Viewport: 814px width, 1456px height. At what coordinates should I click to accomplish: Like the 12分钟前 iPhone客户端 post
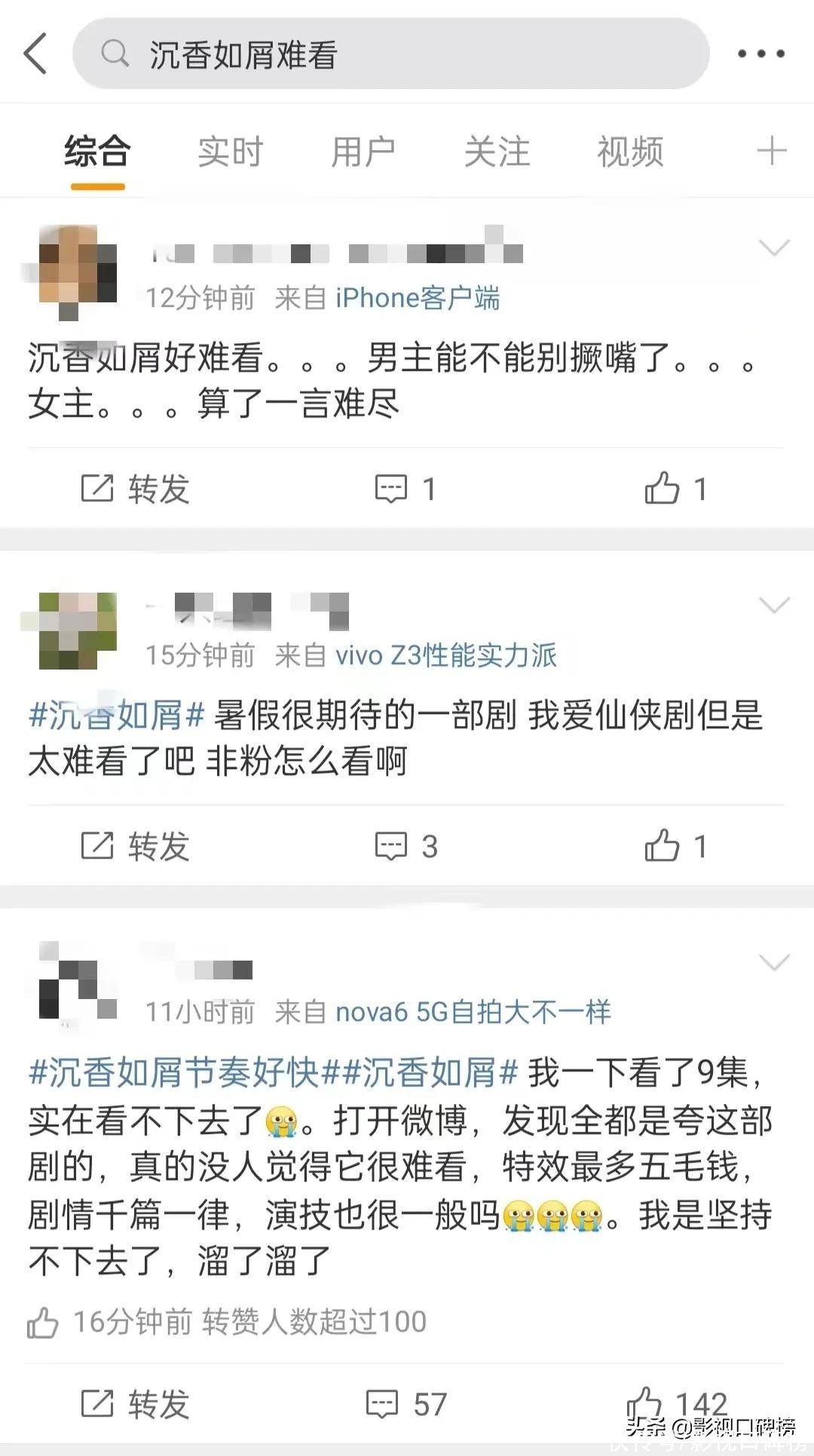pos(676,489)
